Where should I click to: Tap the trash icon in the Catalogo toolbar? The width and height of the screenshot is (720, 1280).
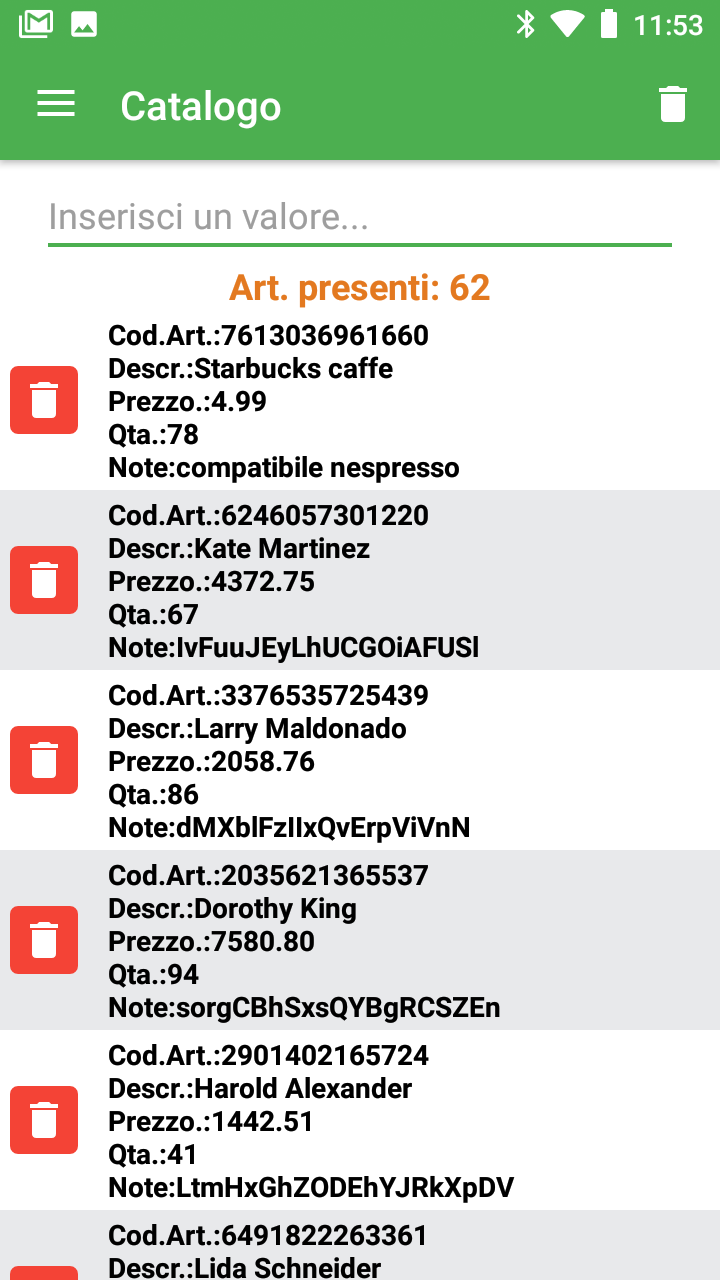point(673,105)
